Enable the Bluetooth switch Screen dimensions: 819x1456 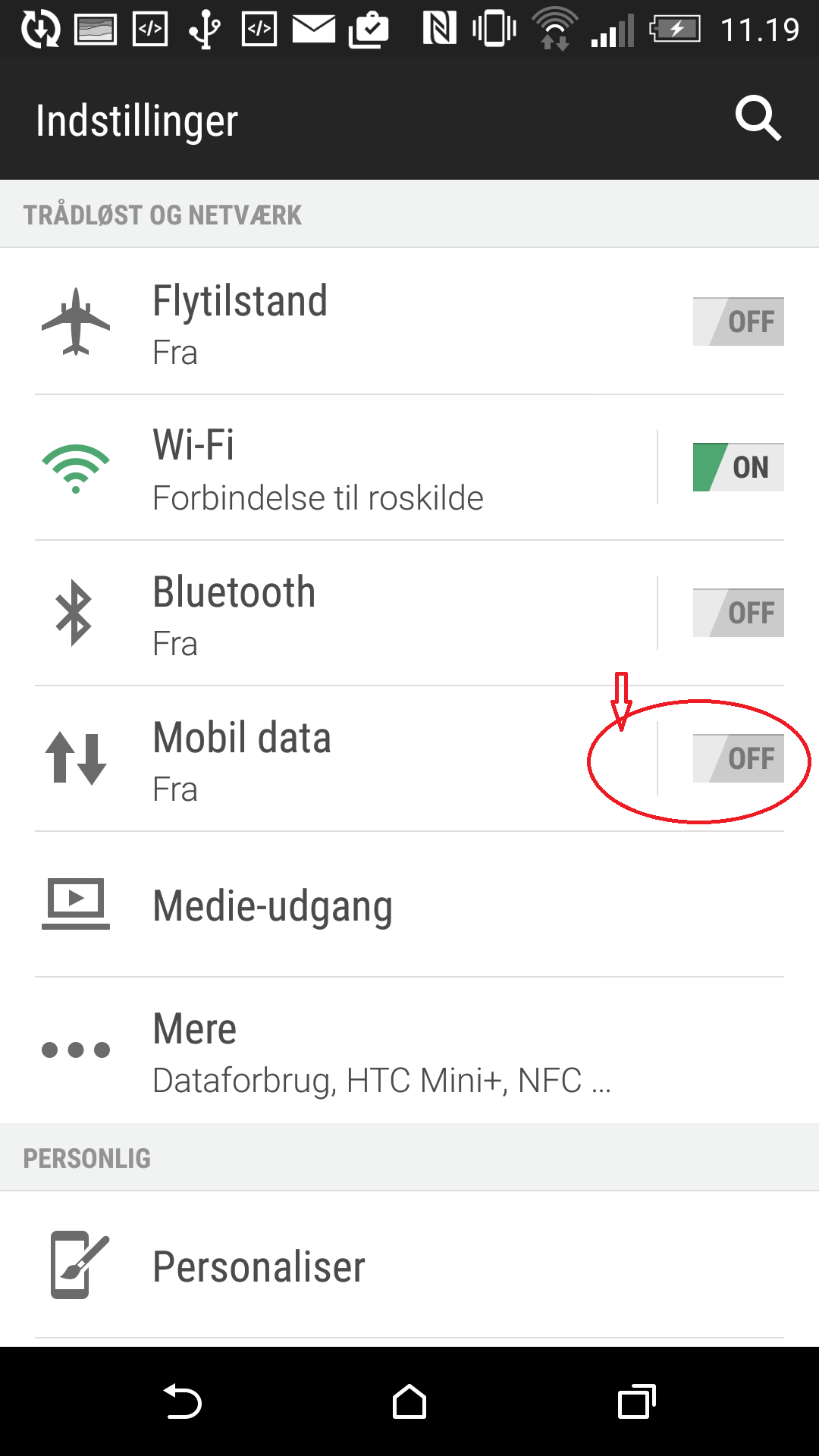point(738,613)
